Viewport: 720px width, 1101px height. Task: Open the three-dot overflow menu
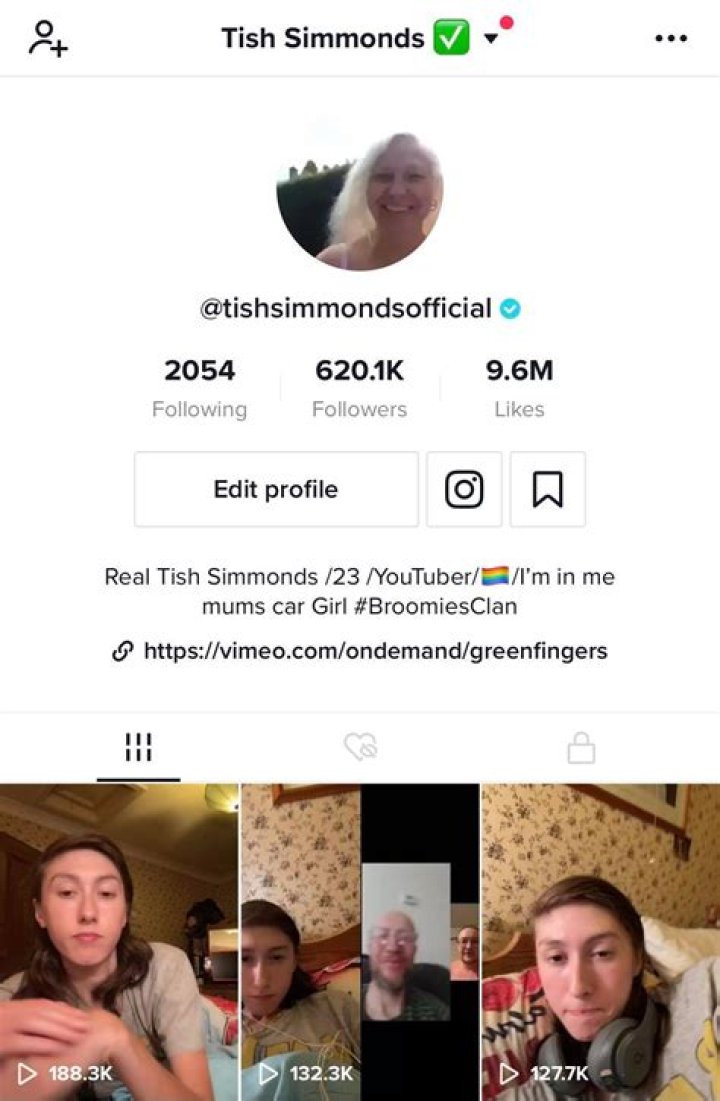tap(671, 39)
